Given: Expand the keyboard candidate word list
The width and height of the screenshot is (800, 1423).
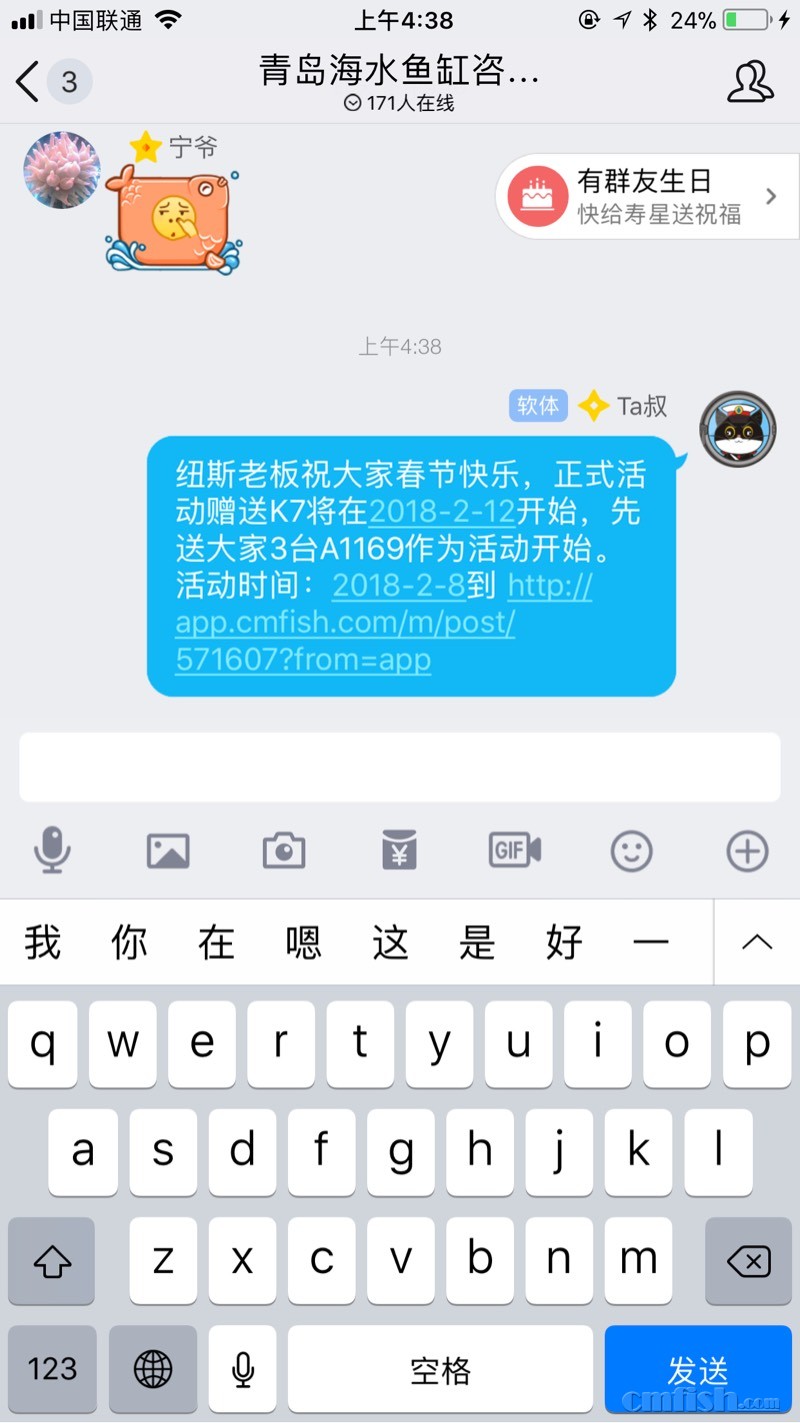Looking at the screenshot, I should pyautogui.click(x=757, y=942).
